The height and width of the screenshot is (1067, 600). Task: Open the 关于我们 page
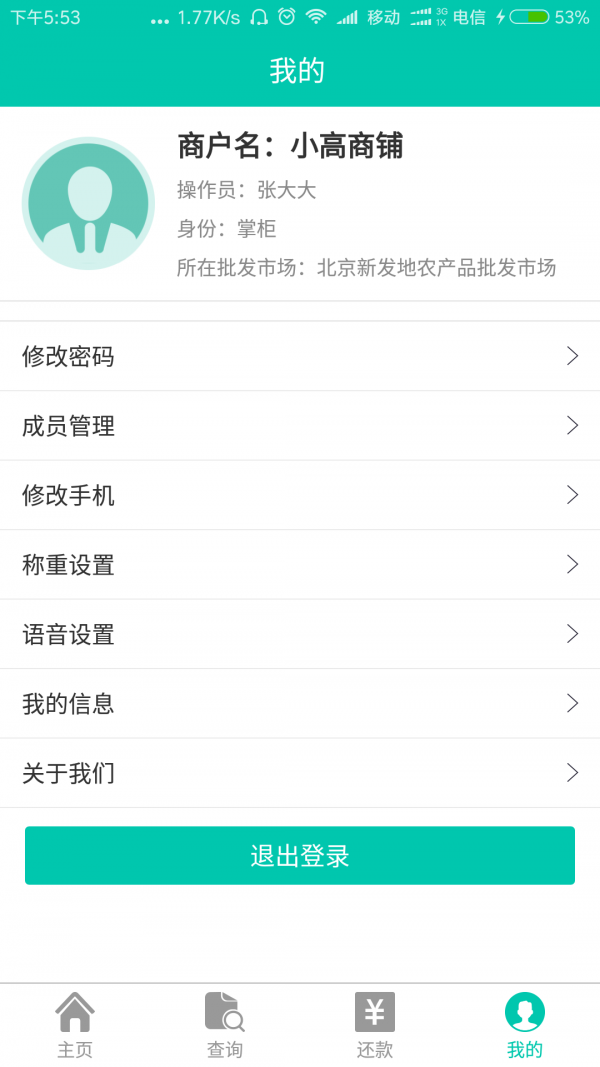[300, 773]
